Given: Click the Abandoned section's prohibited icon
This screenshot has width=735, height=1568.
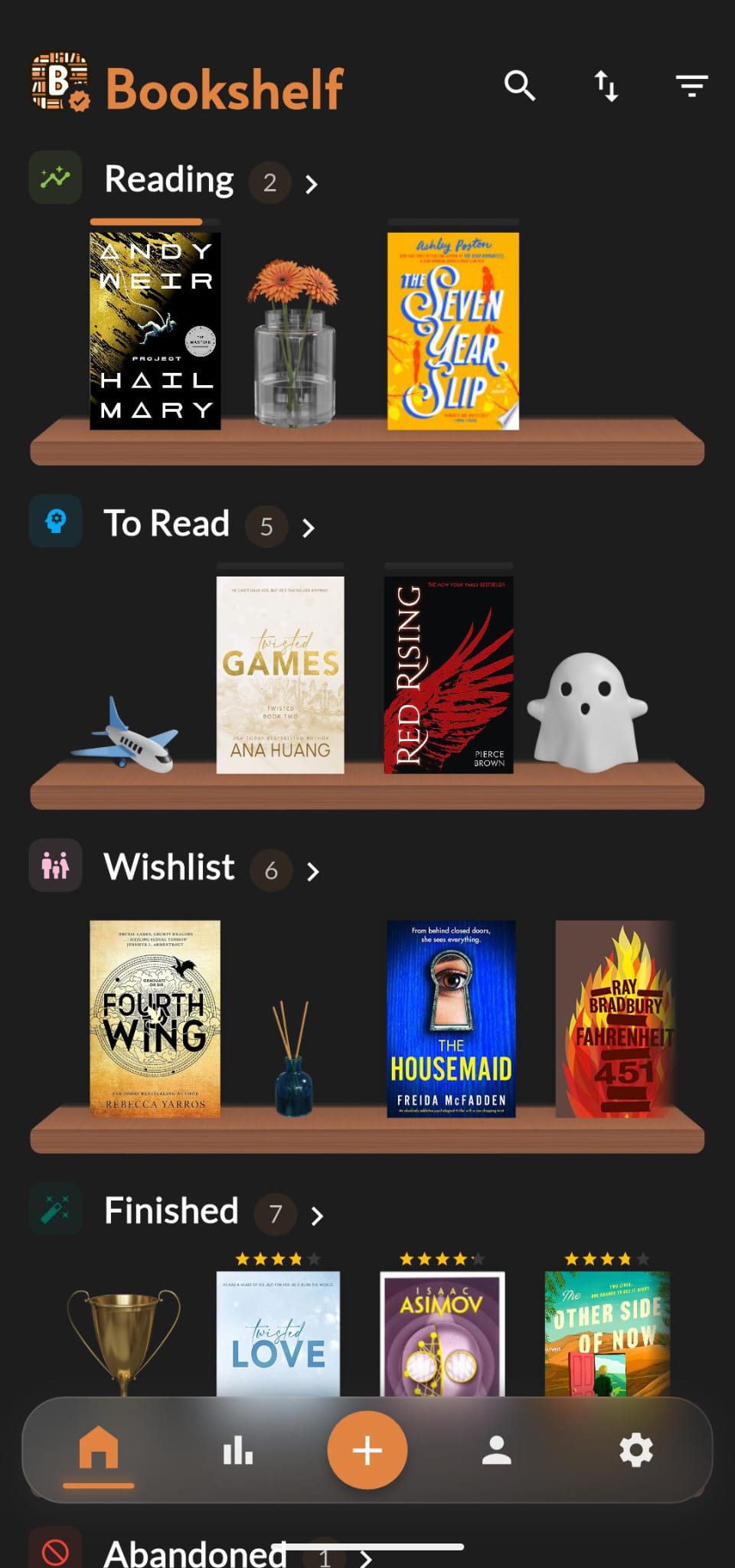Looking at the screenshot, I should tap(54, 1553).
